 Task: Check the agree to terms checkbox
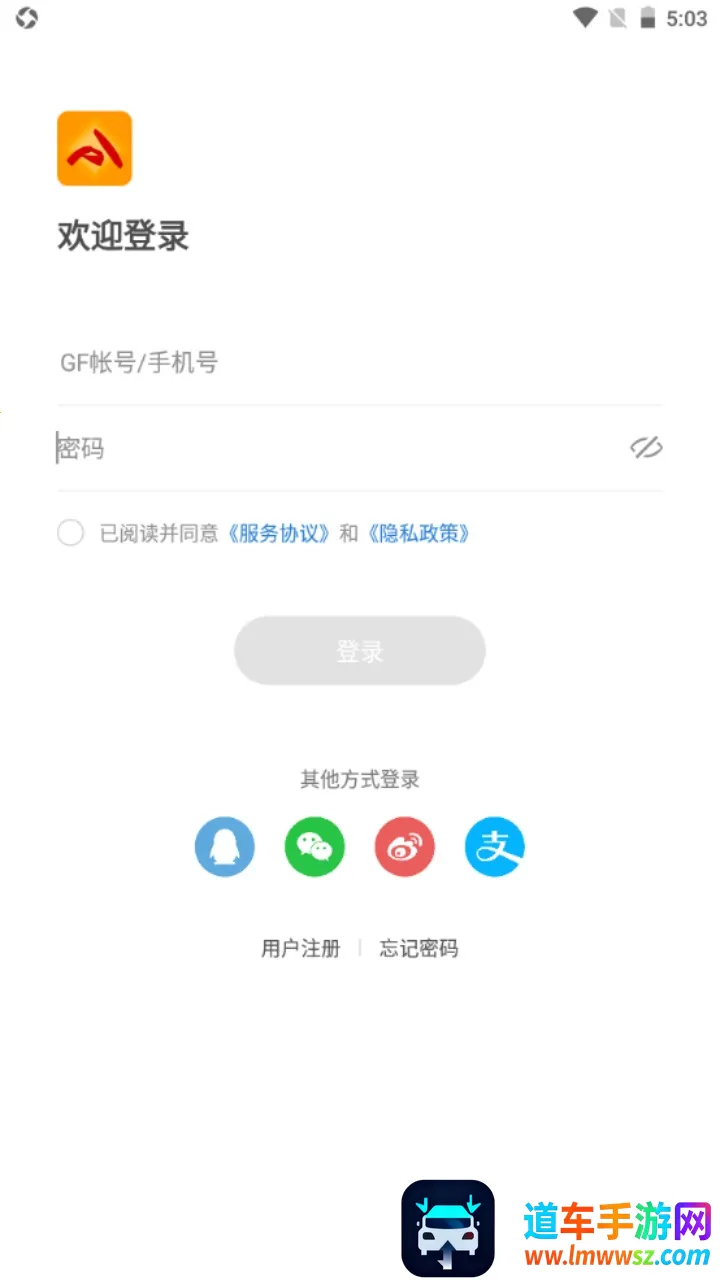pos(71,533)
